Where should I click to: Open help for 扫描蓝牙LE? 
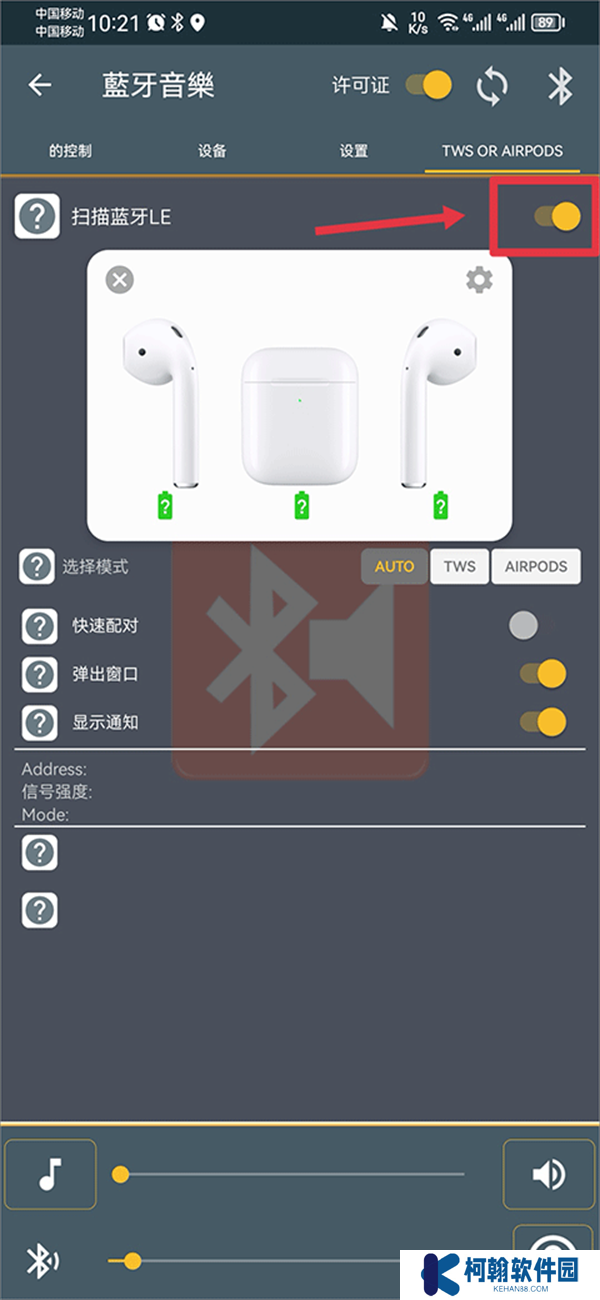(x=36, y=216)
